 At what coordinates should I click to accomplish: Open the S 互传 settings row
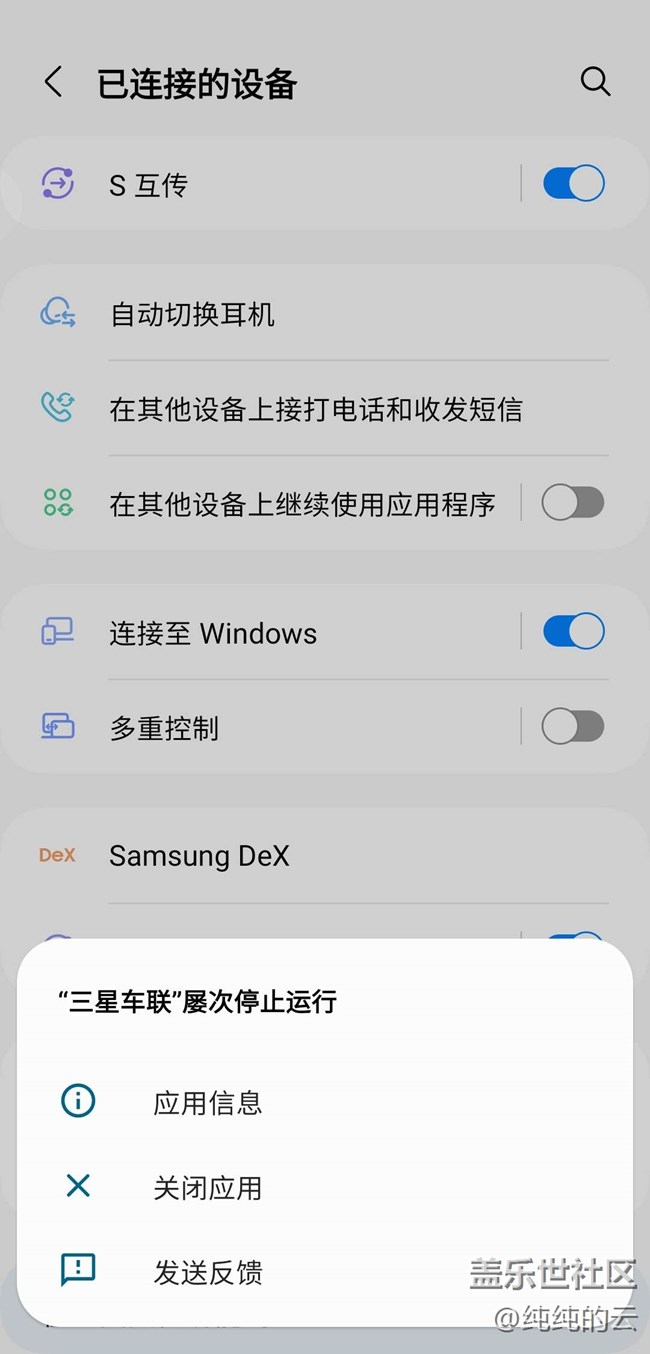point(262,184)
